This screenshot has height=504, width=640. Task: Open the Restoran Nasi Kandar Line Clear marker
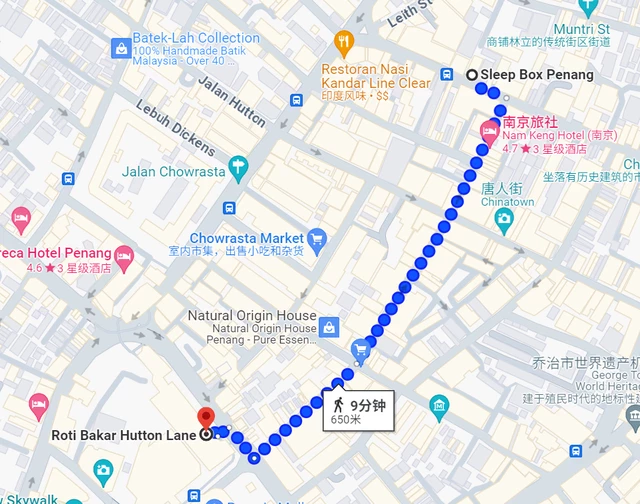[x=344, y=43]
